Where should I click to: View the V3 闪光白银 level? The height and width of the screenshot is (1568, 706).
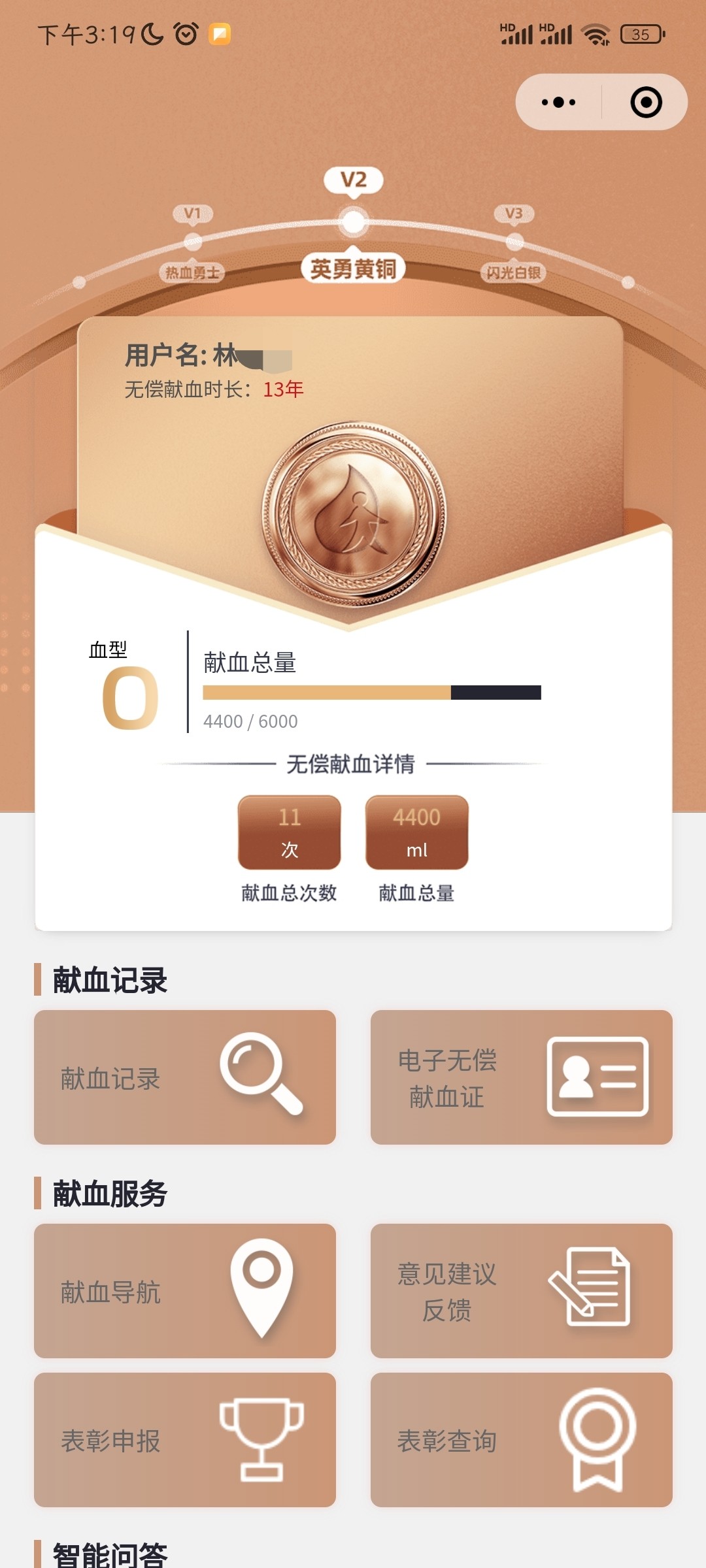coord(514,242)
